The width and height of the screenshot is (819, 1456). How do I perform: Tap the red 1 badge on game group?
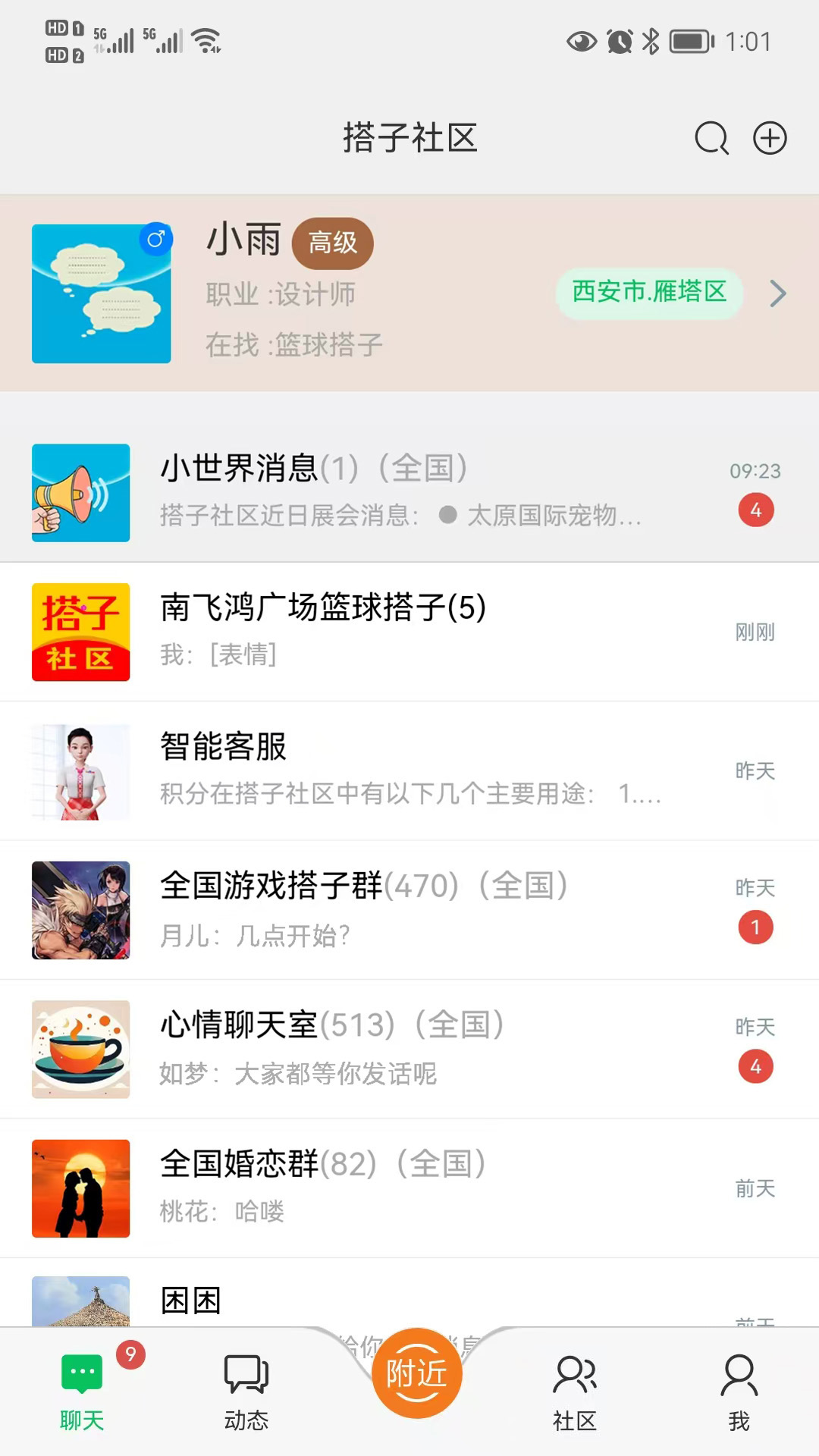click(755, 927)
